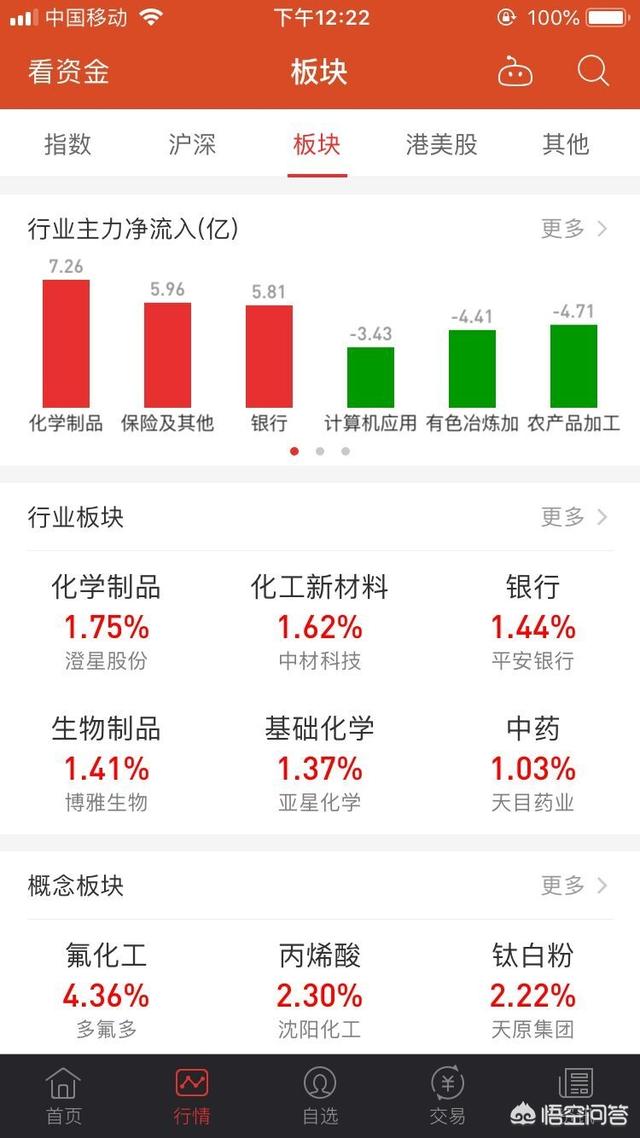Go to the 首页 bottom tab
Image resolution: width=640 pixels, height=1138 pixels.
63,1096
